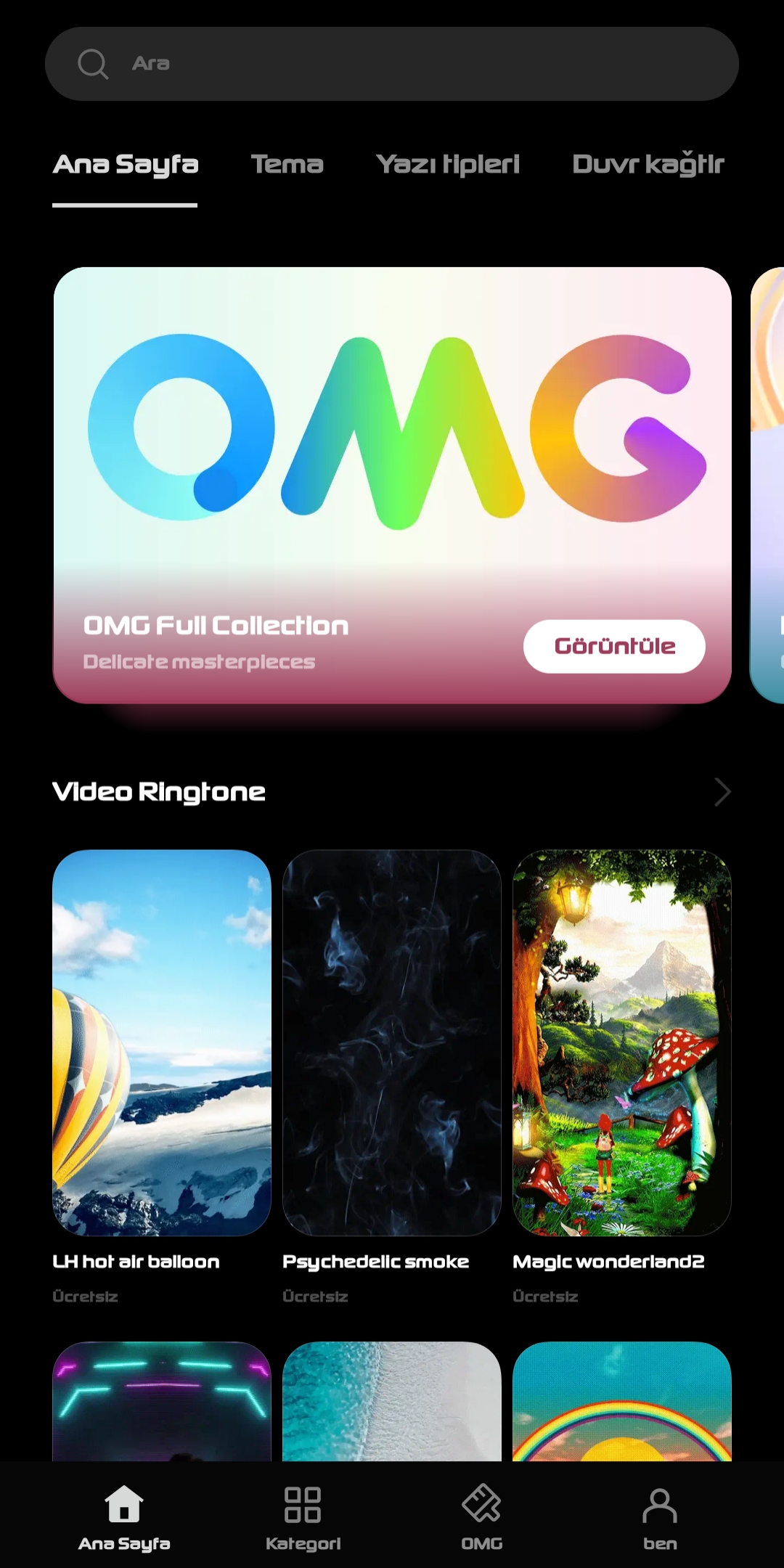This screenshot has height=1568, width=784.
Task: Open the OMG bottom navigation tab
Action: click(x=482, y=1517)
